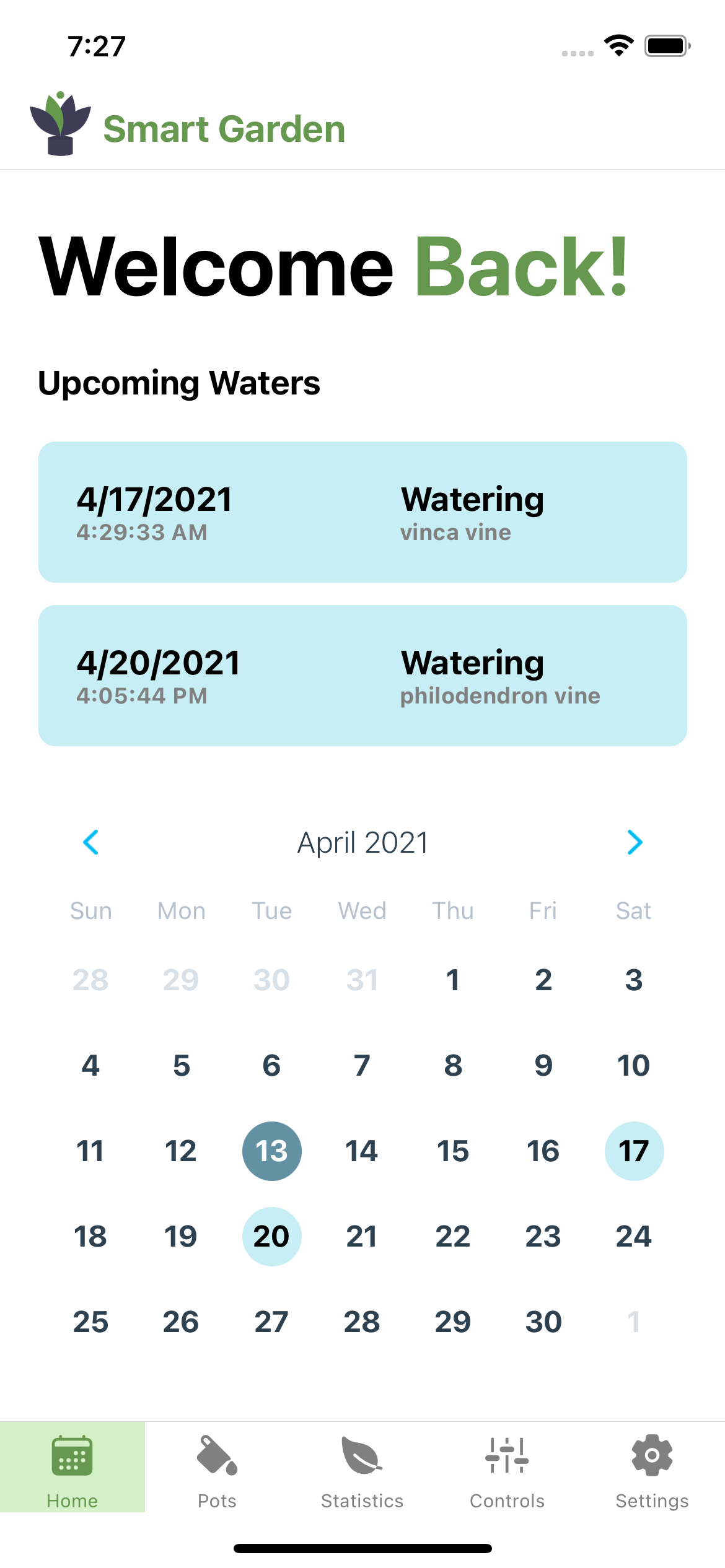Viewport: 725px width, 1568px height.
Task: Select April 8 on the calendar
Action: (x=453, y=1066)
